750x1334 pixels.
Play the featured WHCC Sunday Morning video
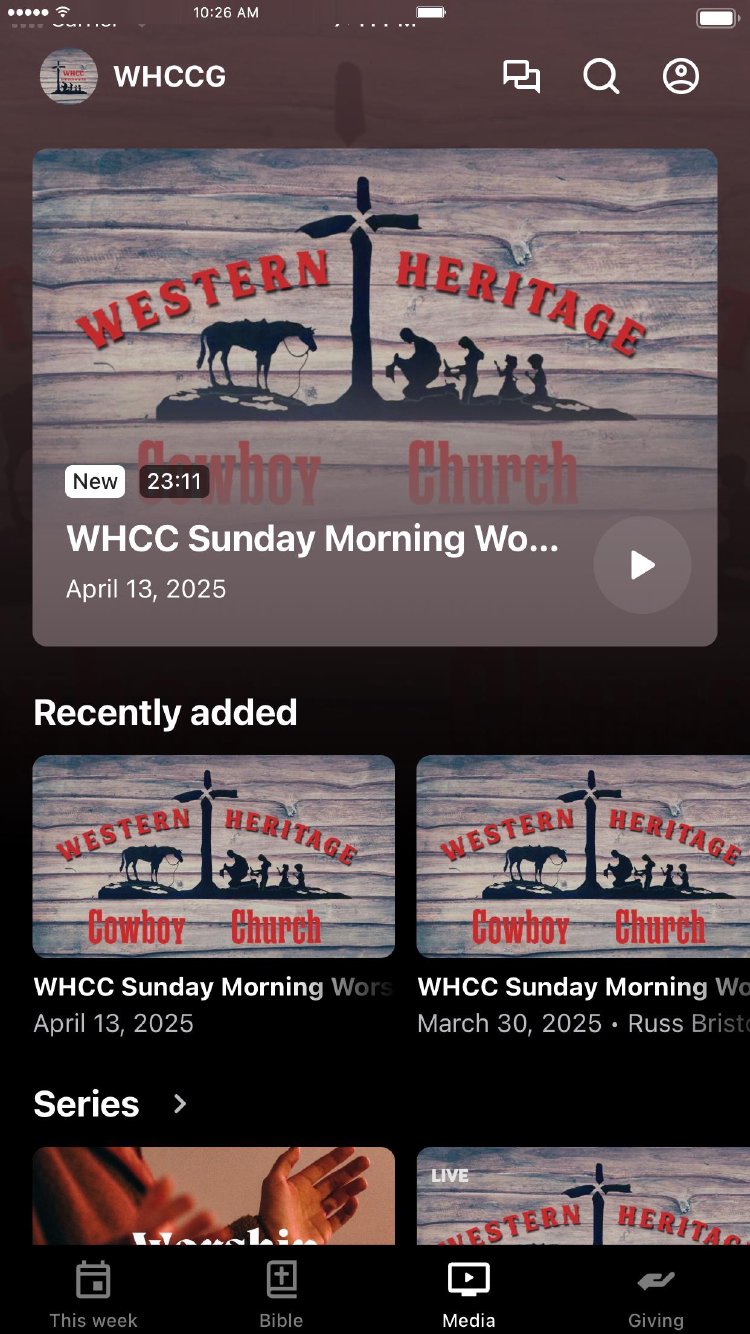tap(642, 565)
